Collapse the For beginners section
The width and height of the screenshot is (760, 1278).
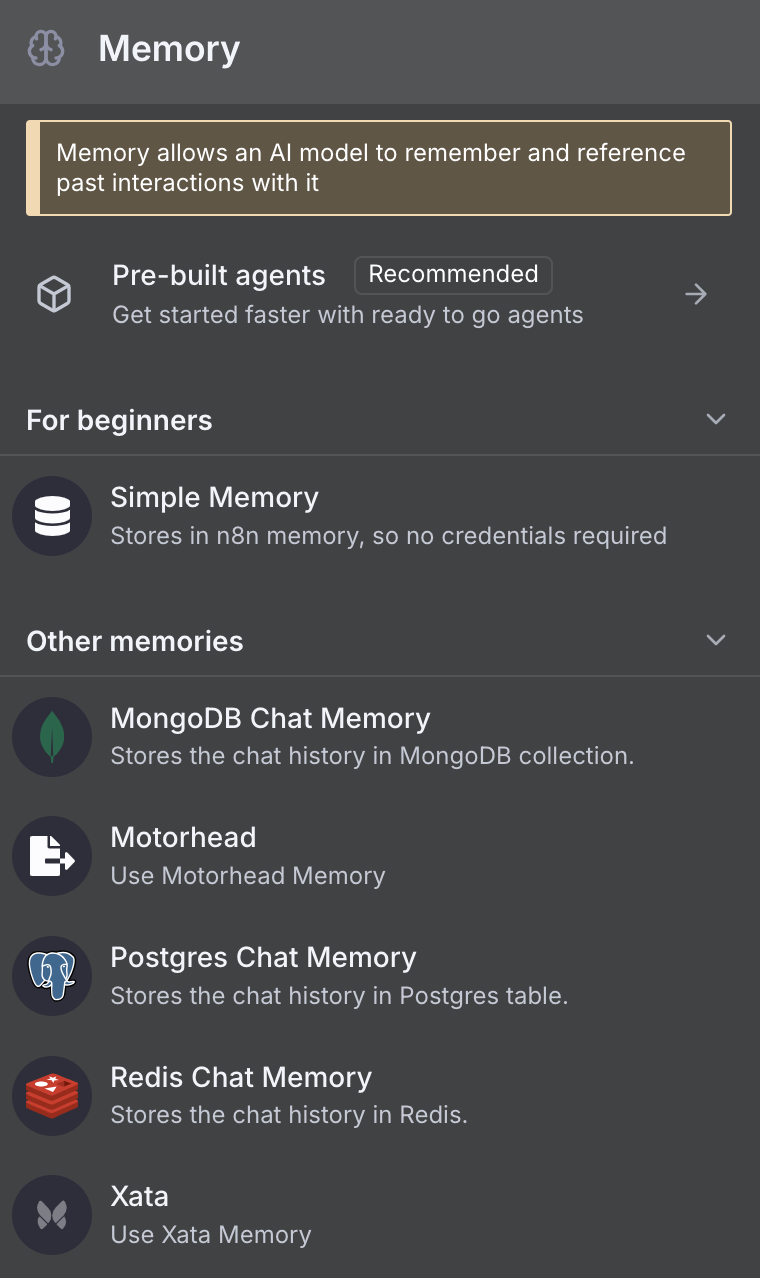point(715,420)
